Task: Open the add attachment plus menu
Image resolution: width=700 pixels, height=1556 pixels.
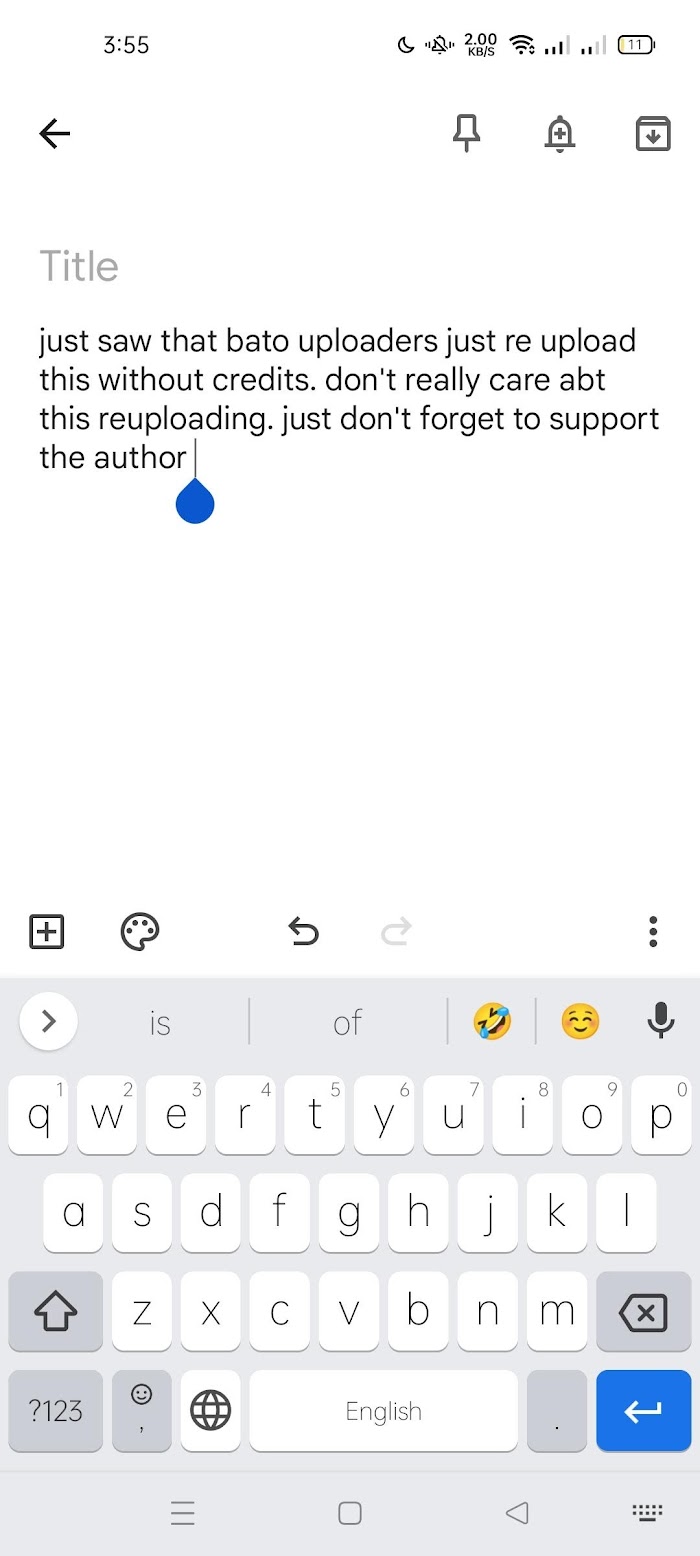Action: point(46,931)
